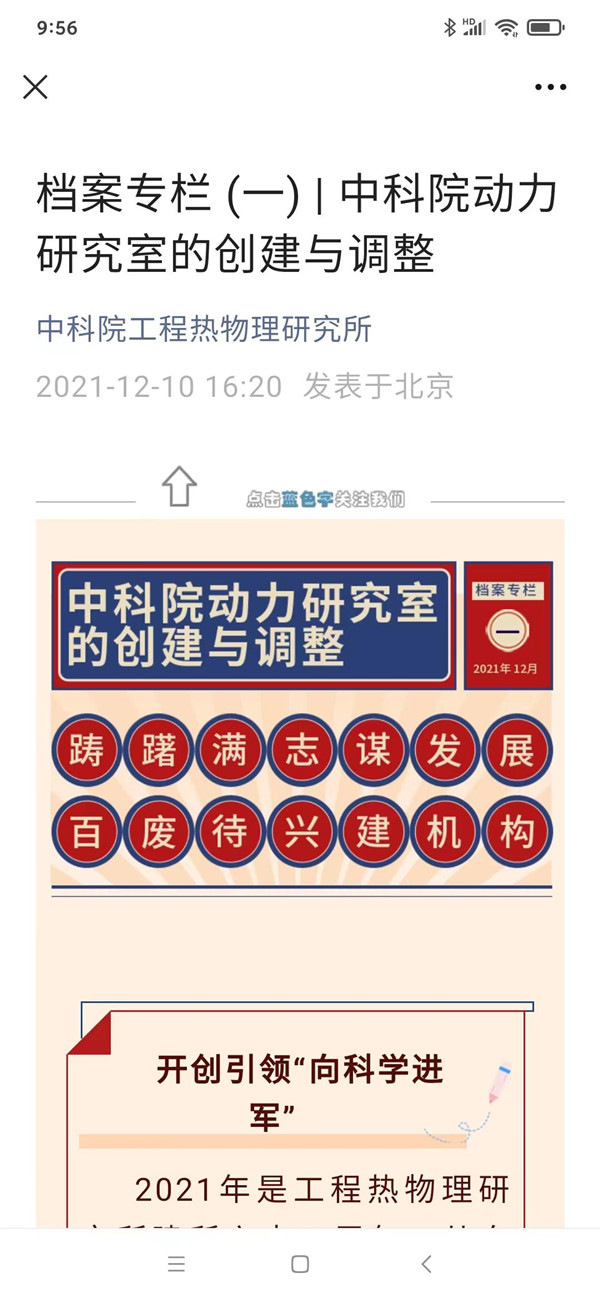The image size is (600, 1300).
Task: Open the 中科院工程热物理研究所 account page
Action: point(204,329)
